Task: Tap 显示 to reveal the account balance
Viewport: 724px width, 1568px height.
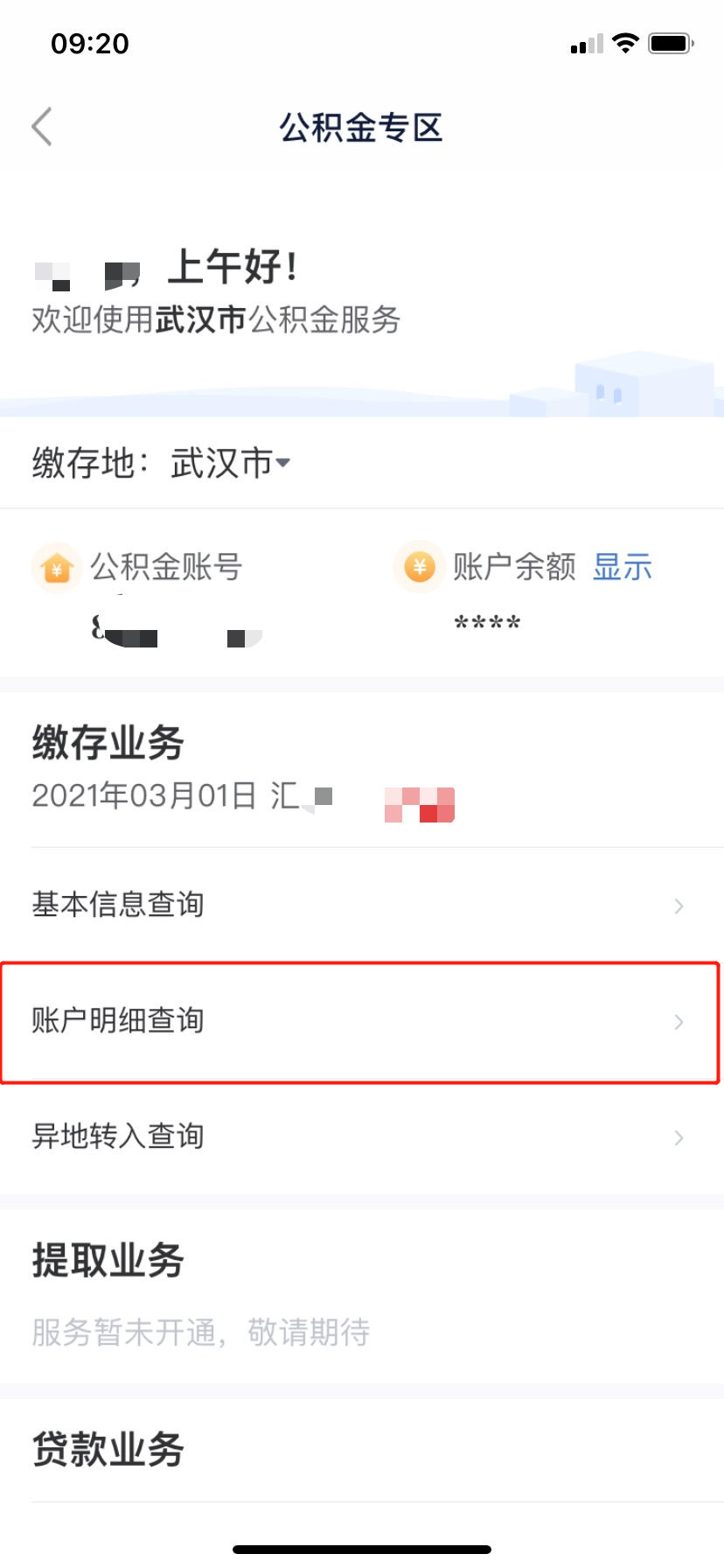Action: pos(623,567)
